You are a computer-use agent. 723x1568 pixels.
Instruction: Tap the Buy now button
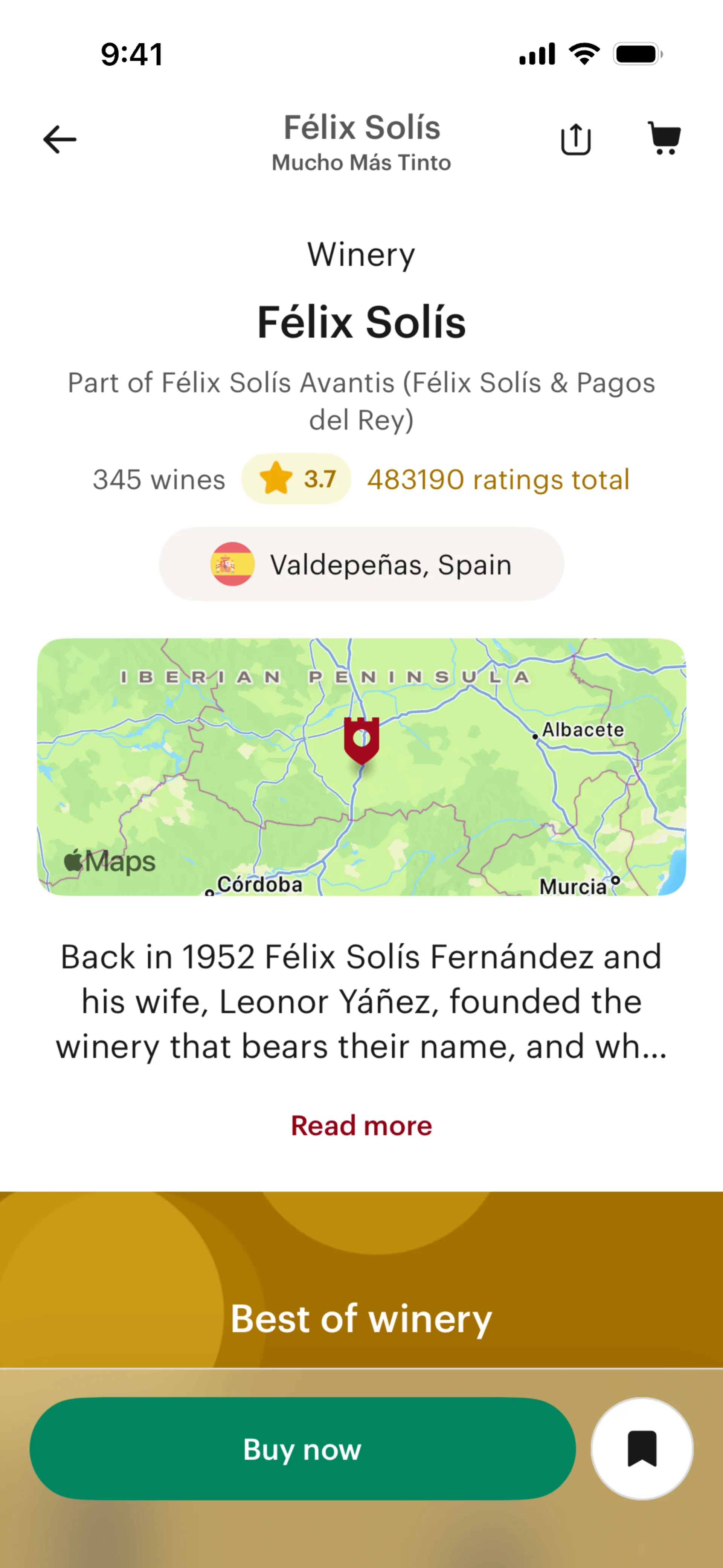click(302, 1448)
